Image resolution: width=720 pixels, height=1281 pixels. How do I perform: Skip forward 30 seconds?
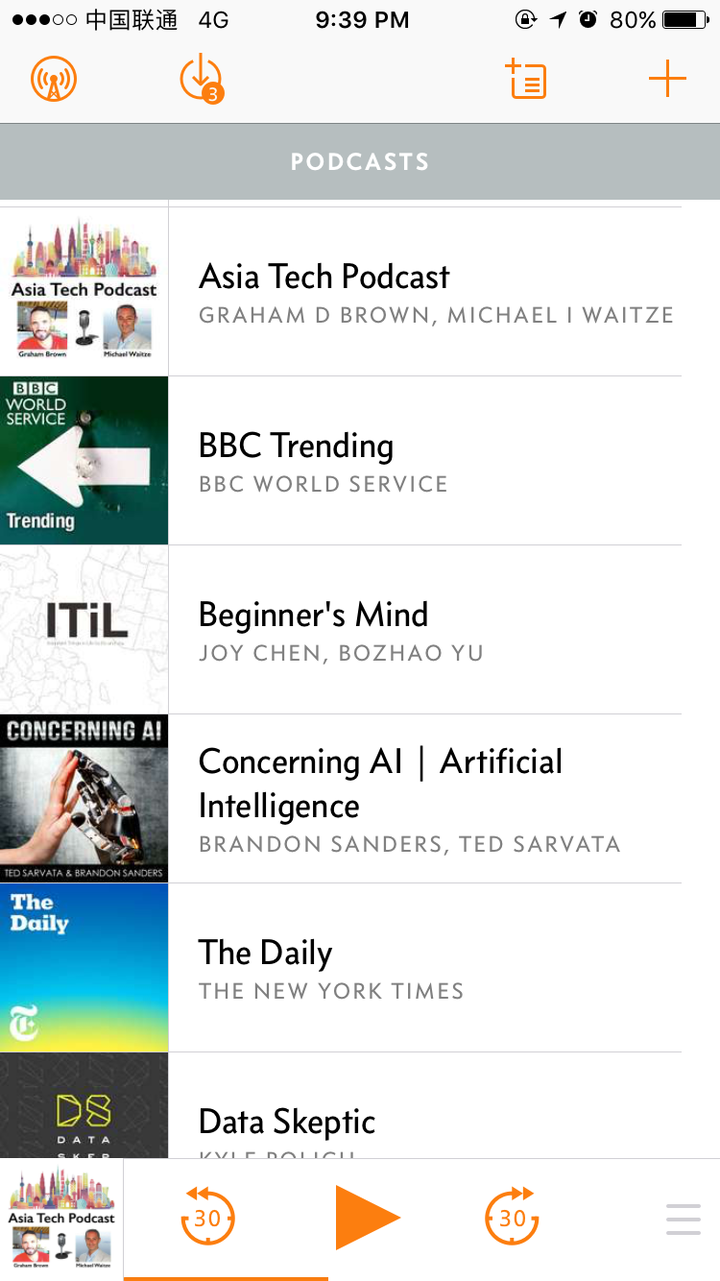[512, 1217]
